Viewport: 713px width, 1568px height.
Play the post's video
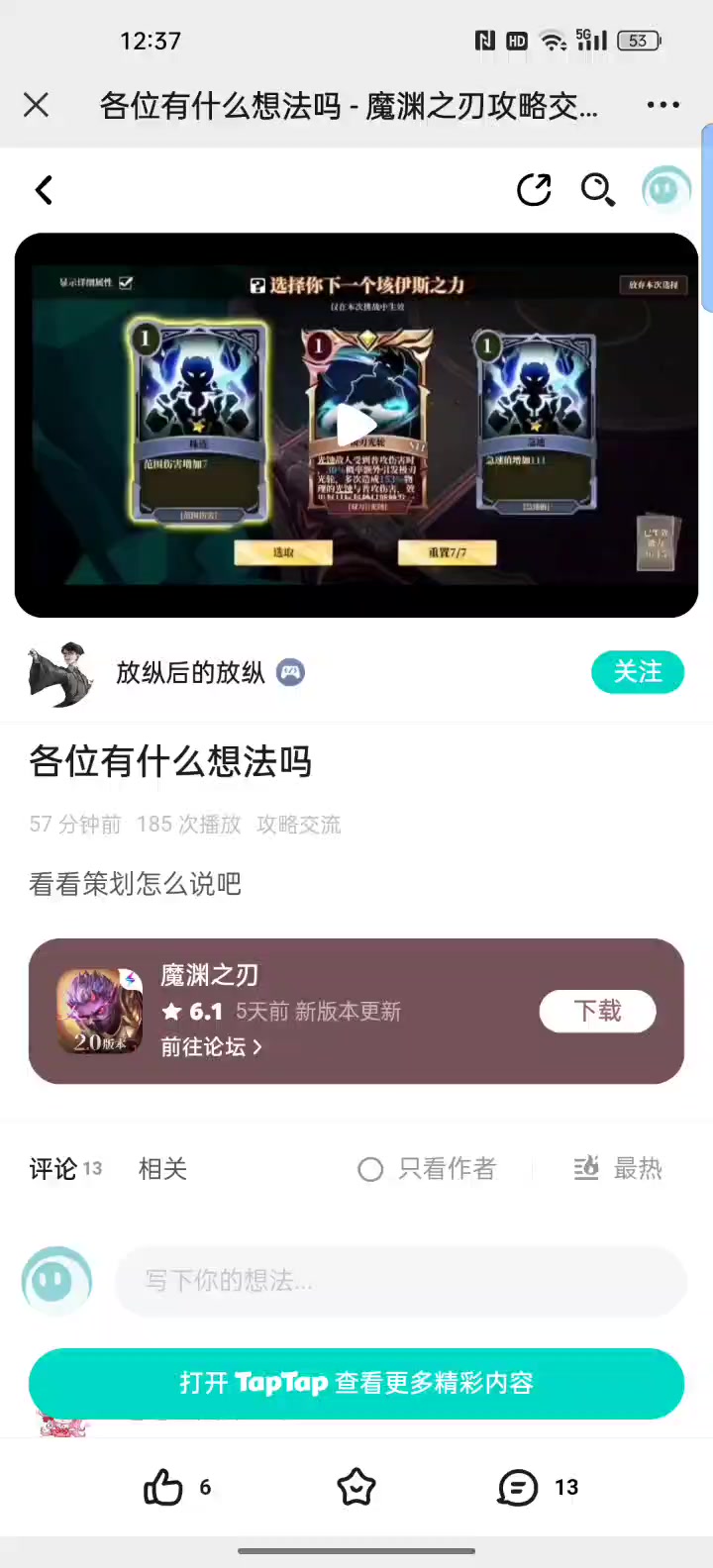coord(355,427)
